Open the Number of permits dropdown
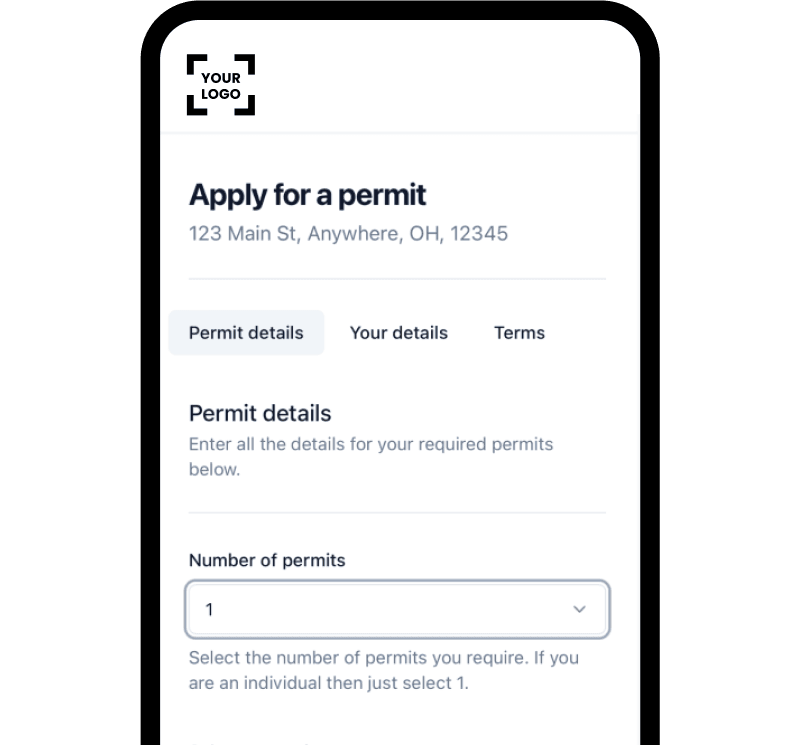Screen dimensions: 800x745 (397, 609)
